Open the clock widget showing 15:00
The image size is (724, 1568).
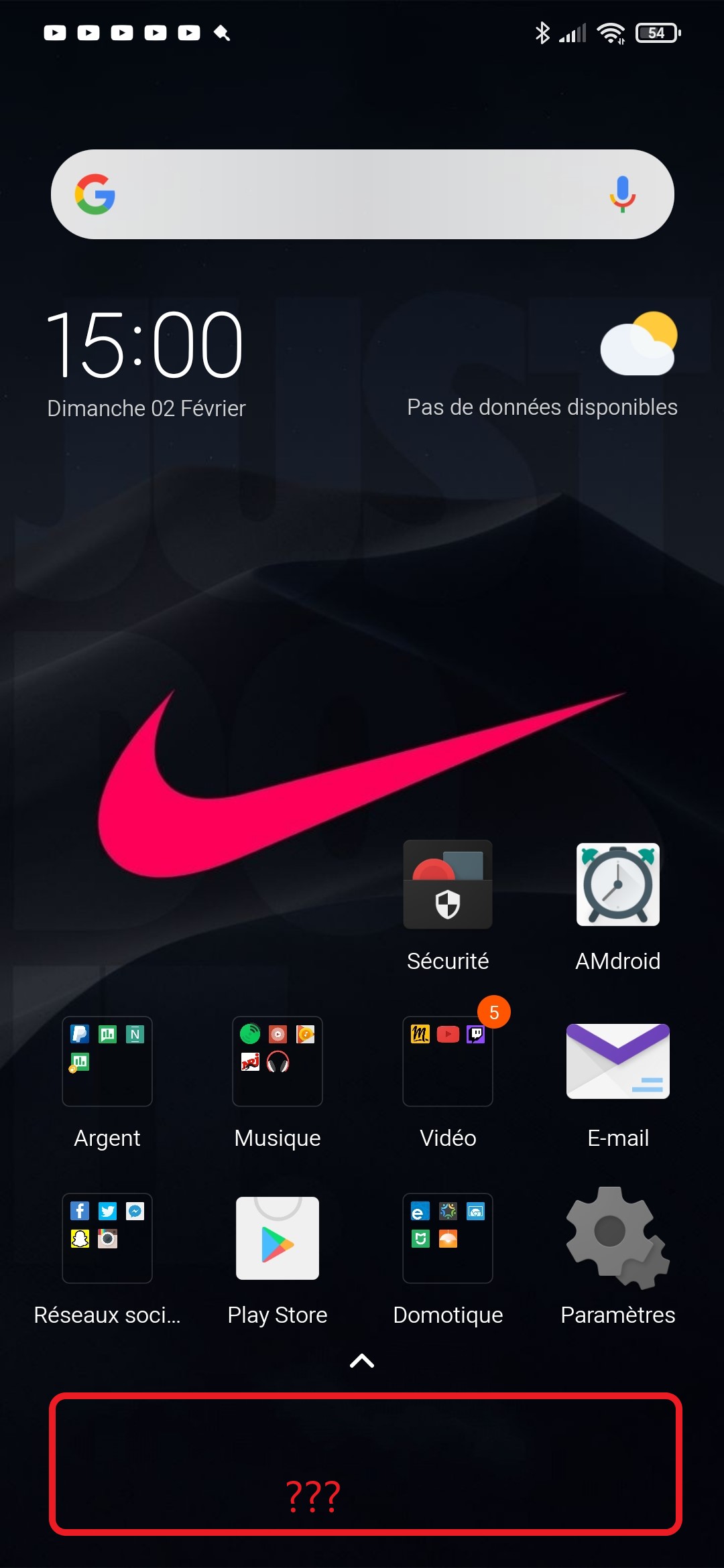coord(144,345)
